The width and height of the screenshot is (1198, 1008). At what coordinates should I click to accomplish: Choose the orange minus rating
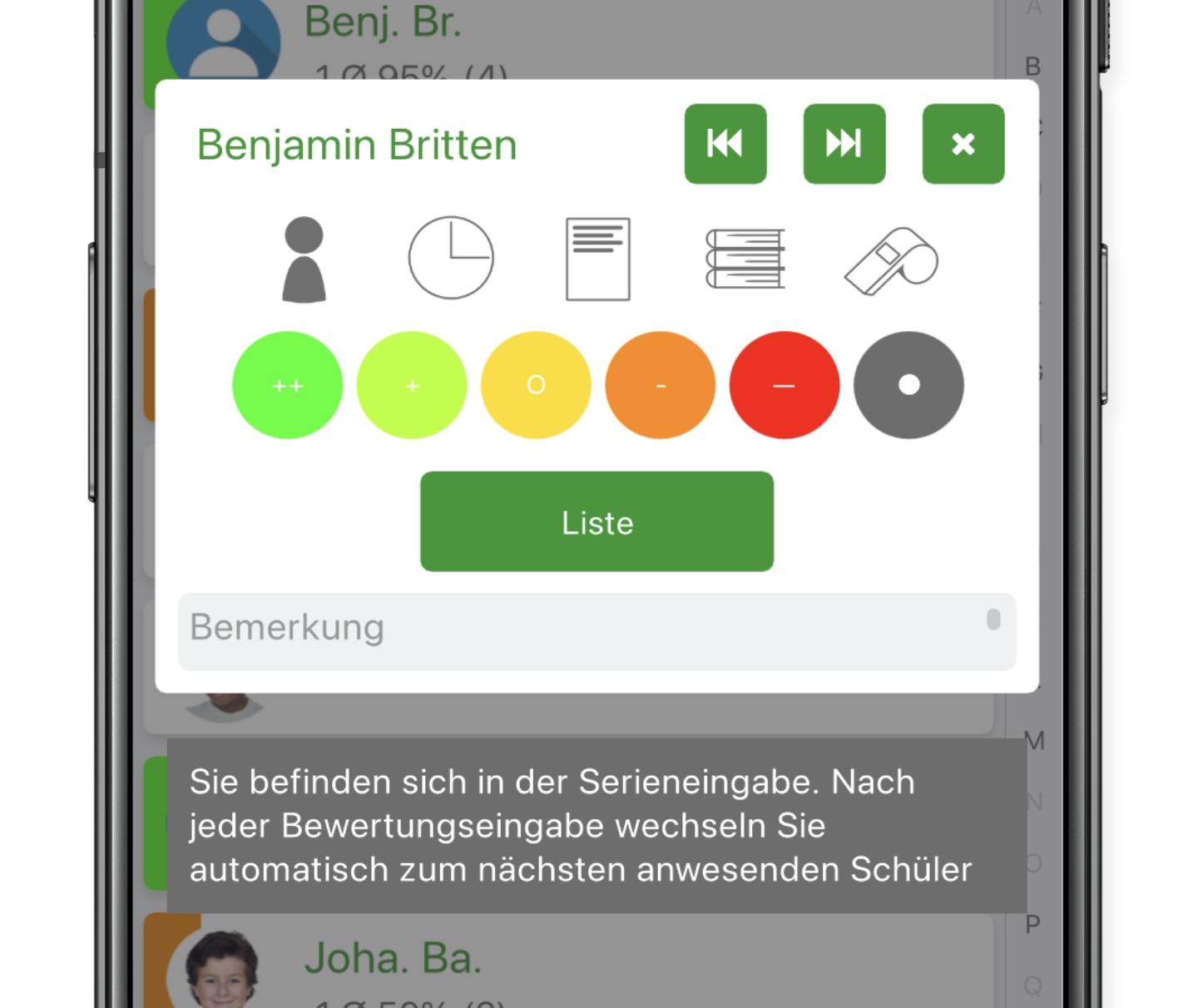click(x=660, y=385)
